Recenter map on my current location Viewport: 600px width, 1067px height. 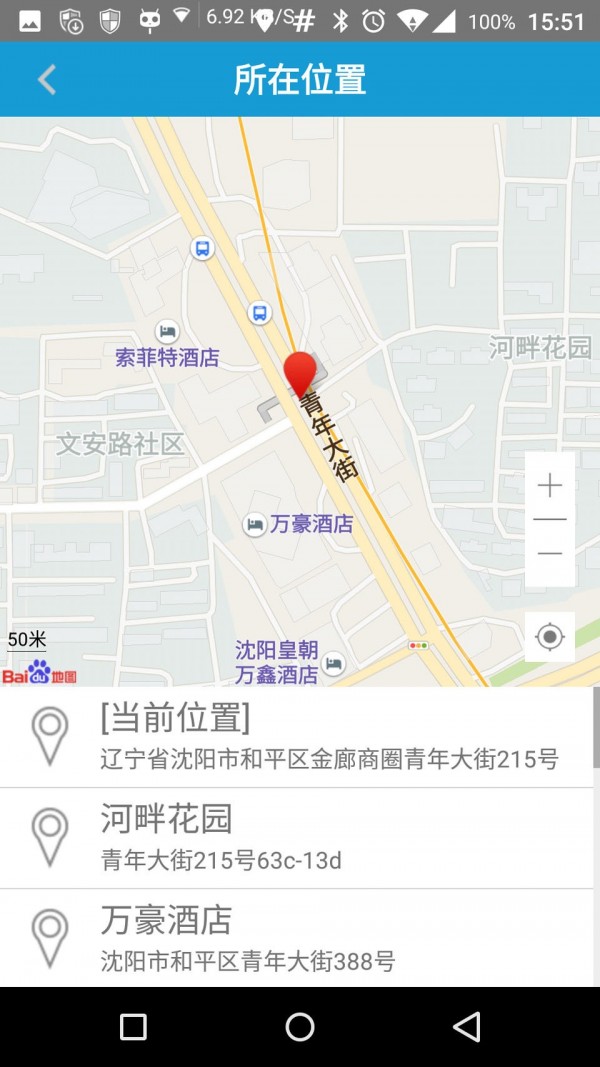point(550,637)
